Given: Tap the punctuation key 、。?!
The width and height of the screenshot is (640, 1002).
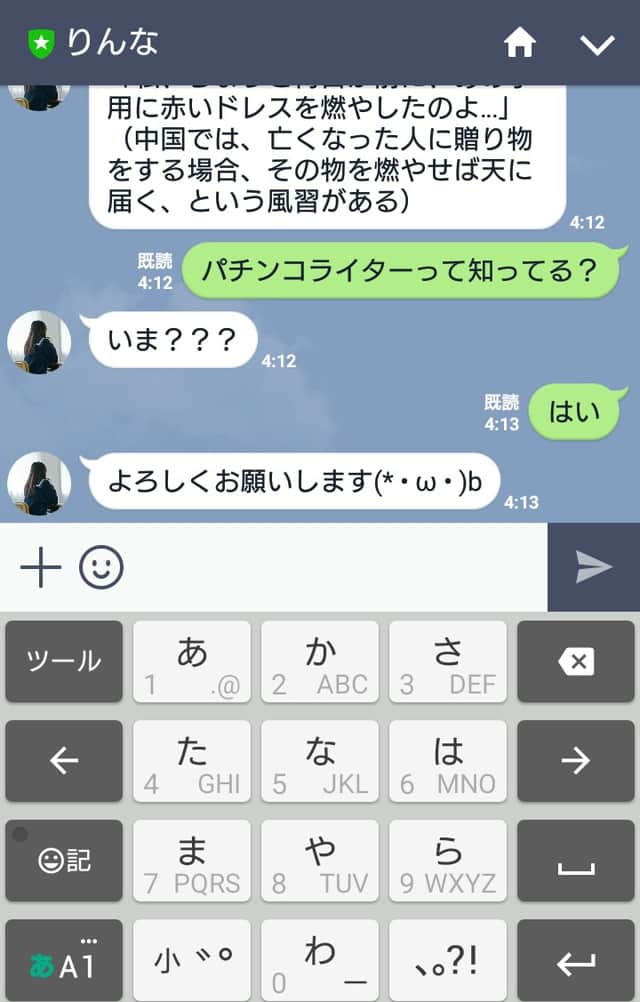Looking at the screenshot, I should coord(448,960).
